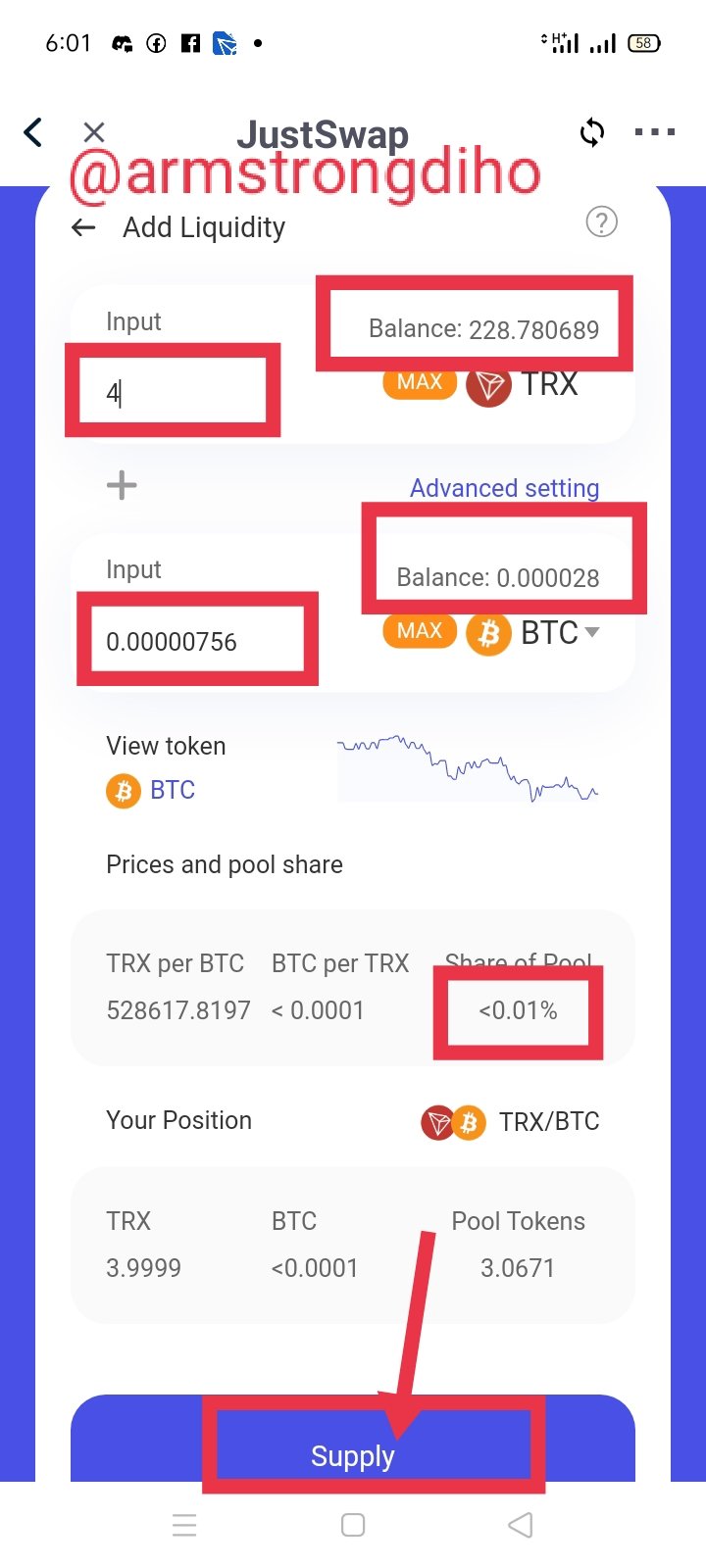Refresh the JustSwap page
706x1568 pixels.
click(x=592, y=132)
